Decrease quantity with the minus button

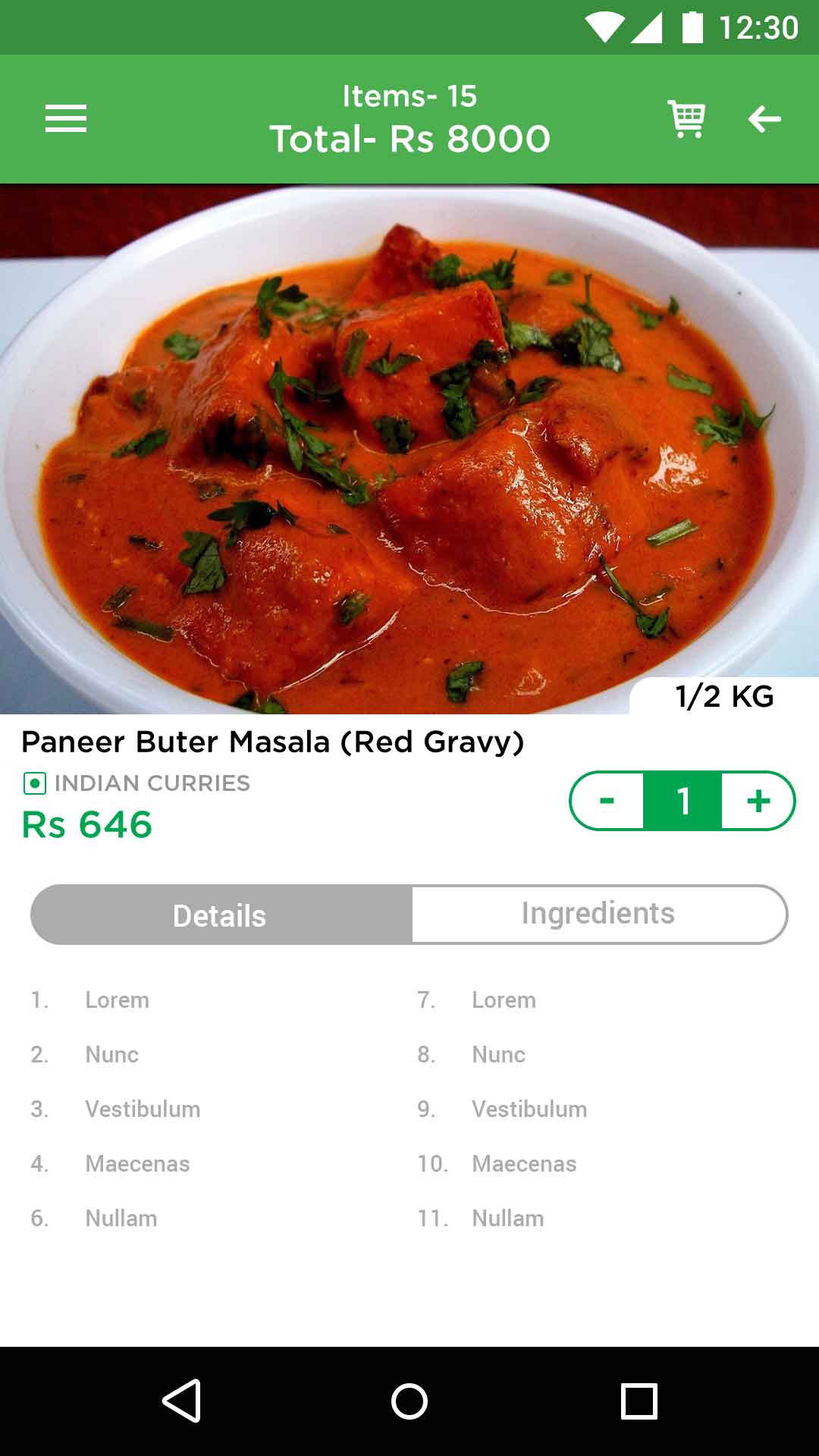(607, 801)
